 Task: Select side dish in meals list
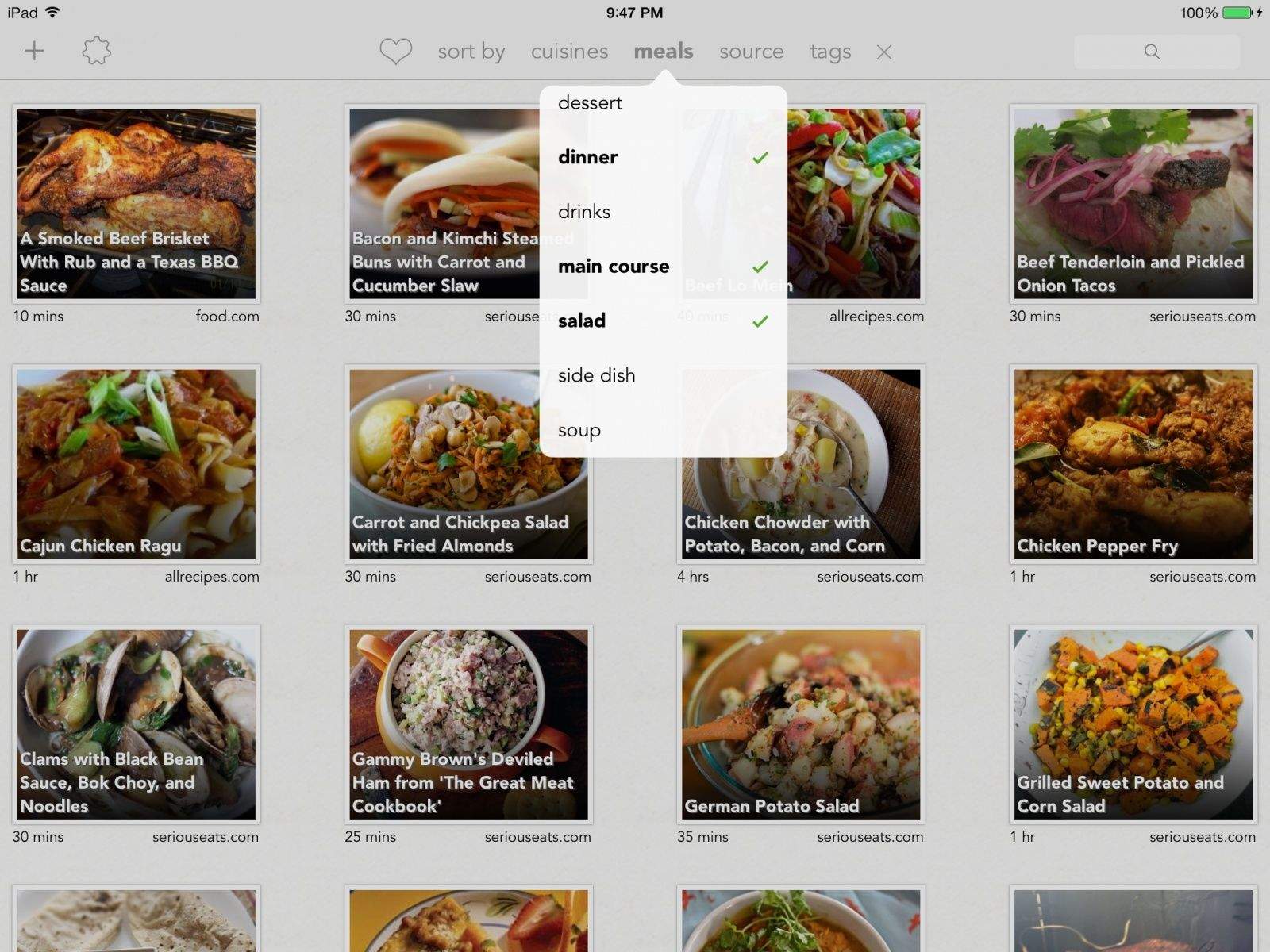point(597,375)
